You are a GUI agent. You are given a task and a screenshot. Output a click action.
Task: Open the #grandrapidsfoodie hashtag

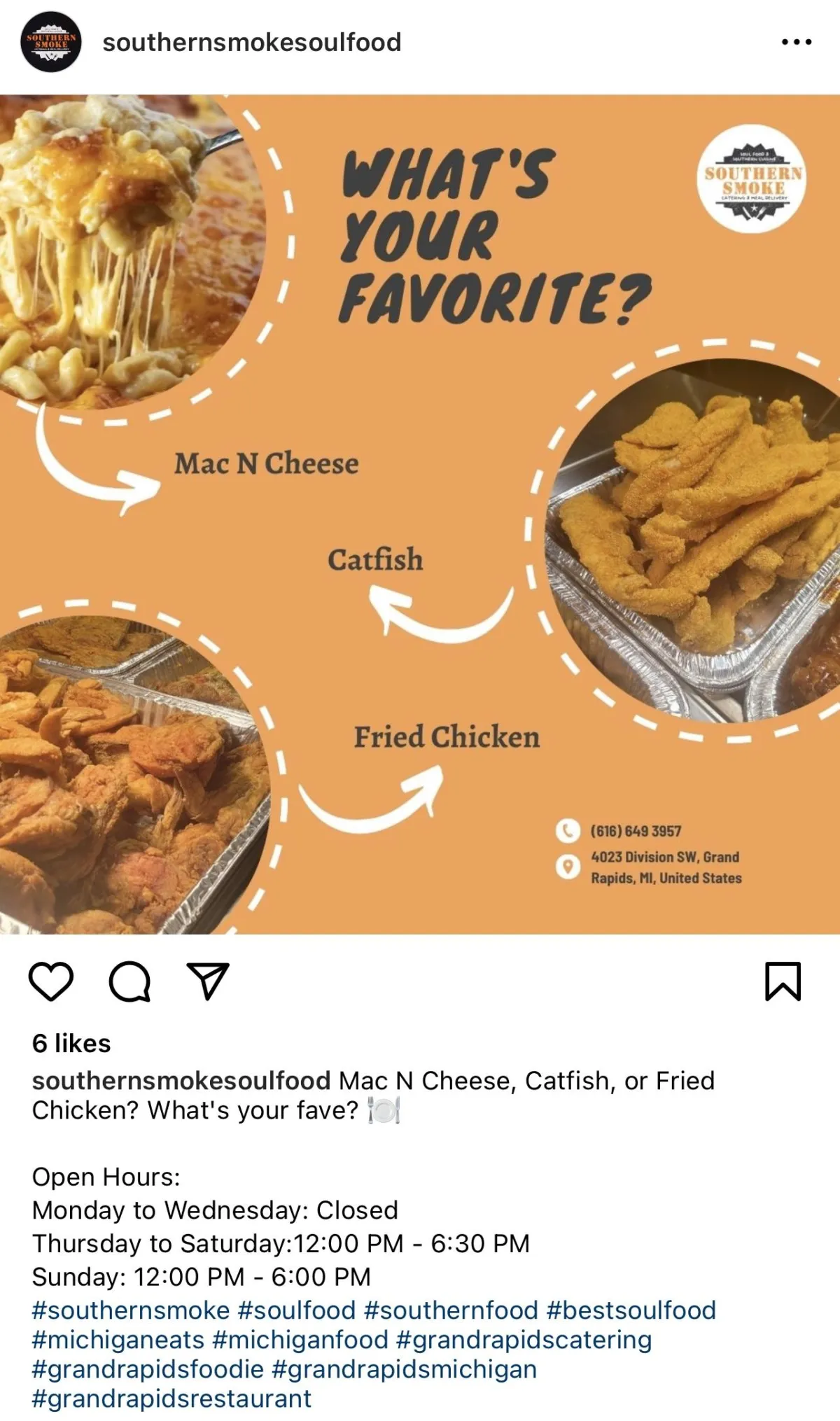148,1369
